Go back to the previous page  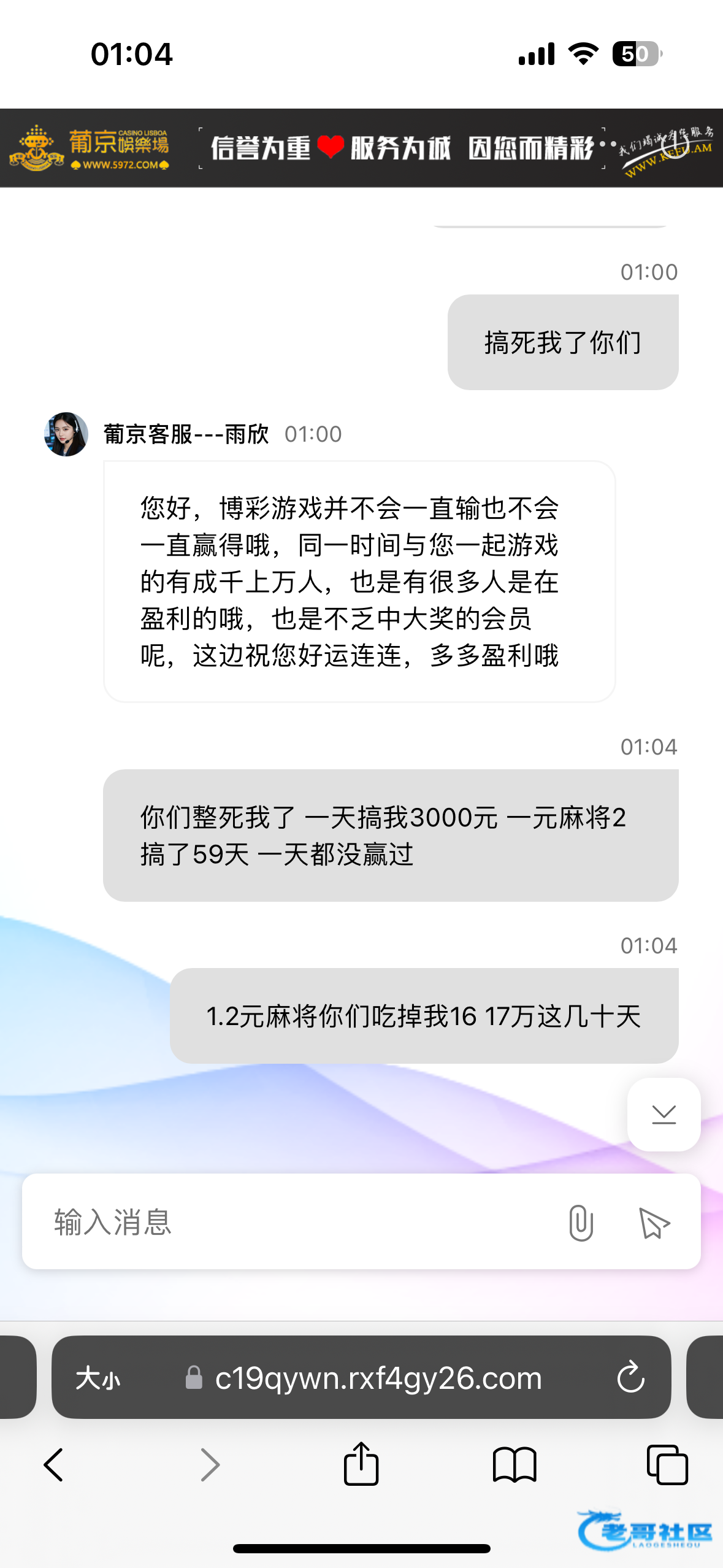[54, 1465]
